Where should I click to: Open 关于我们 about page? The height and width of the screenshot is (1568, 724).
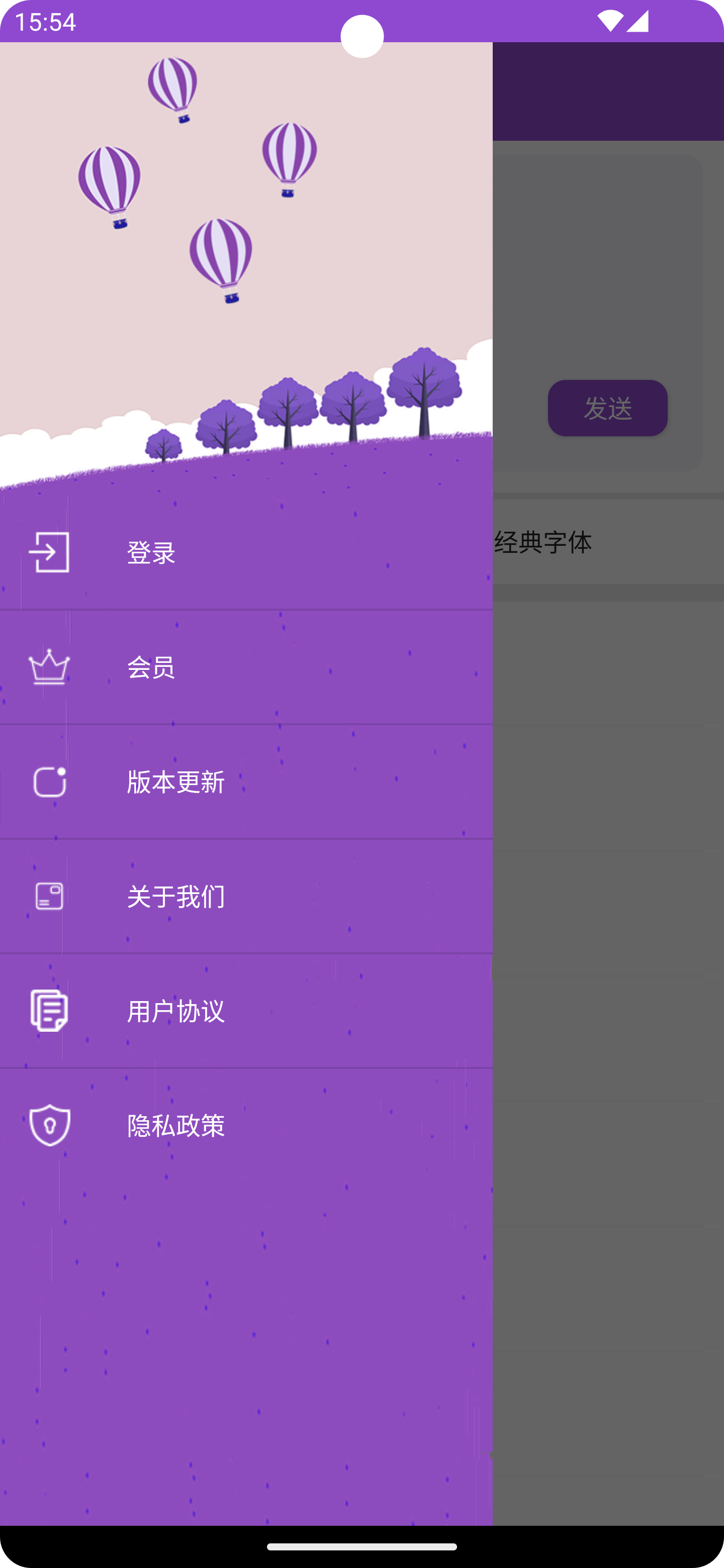click(x=175, y=897)
